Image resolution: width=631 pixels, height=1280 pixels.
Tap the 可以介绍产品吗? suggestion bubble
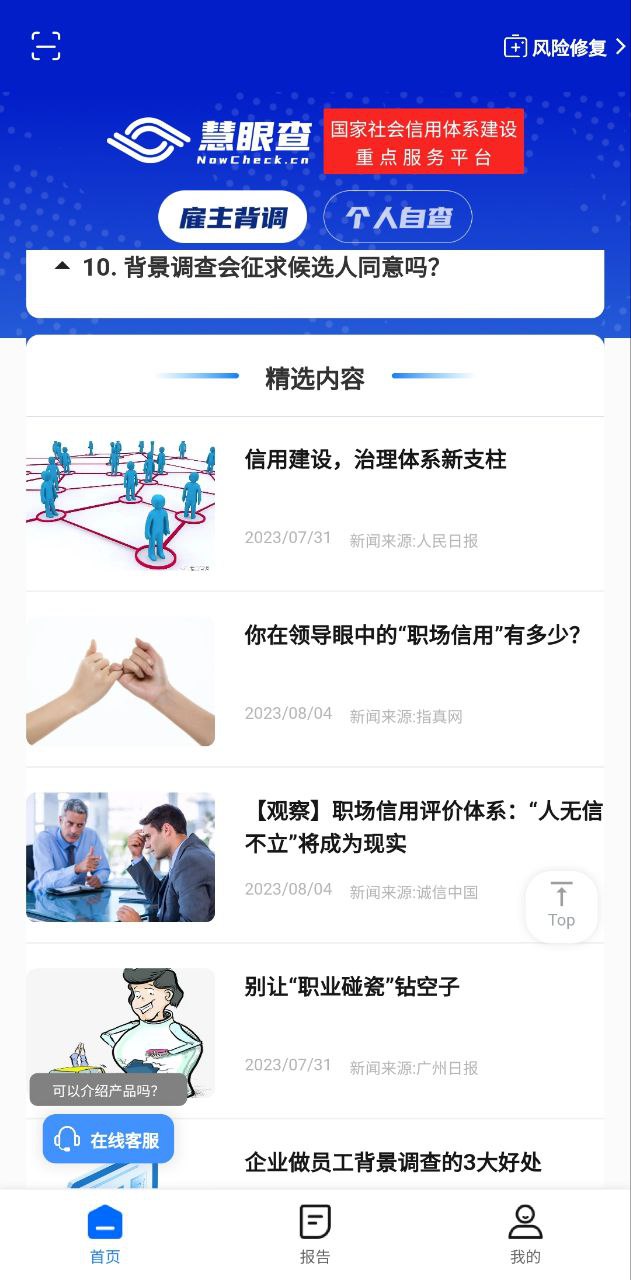[105, 1090]
